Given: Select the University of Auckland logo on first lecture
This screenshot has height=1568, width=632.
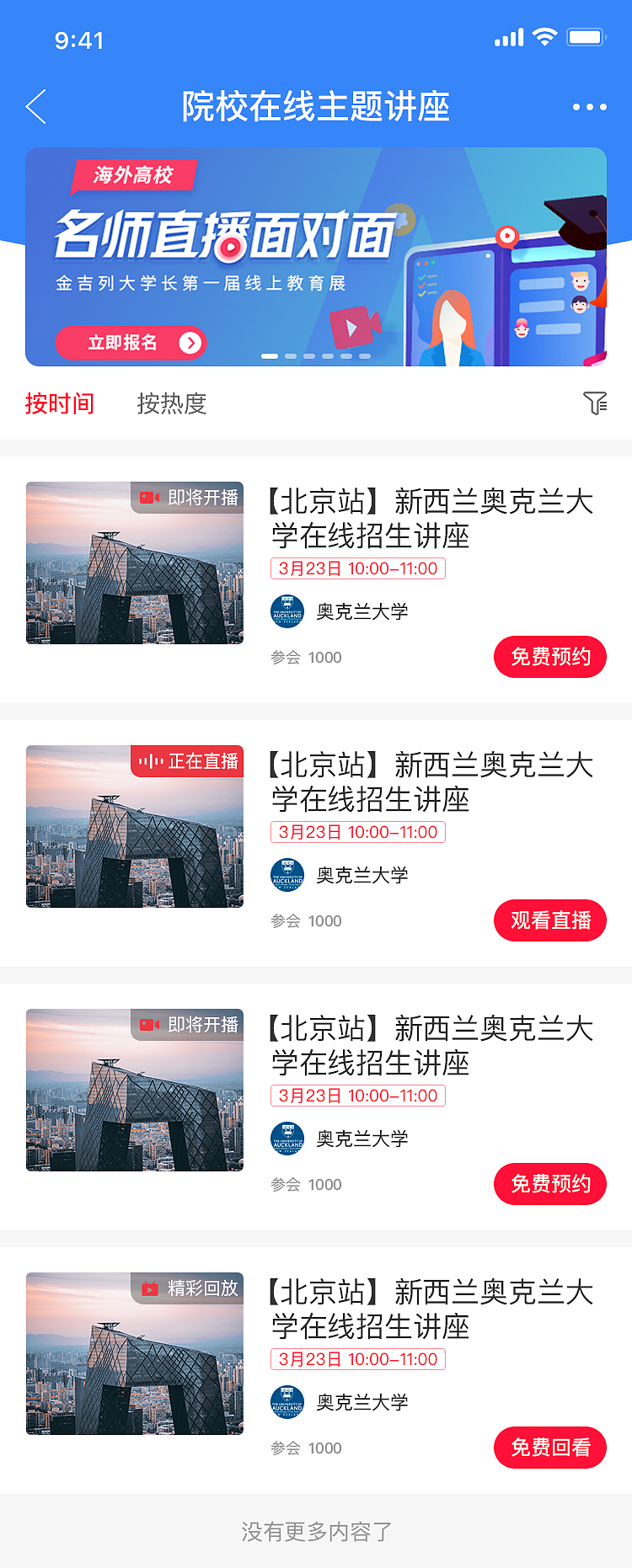Looking at the screenshot, I should point(287,611).
